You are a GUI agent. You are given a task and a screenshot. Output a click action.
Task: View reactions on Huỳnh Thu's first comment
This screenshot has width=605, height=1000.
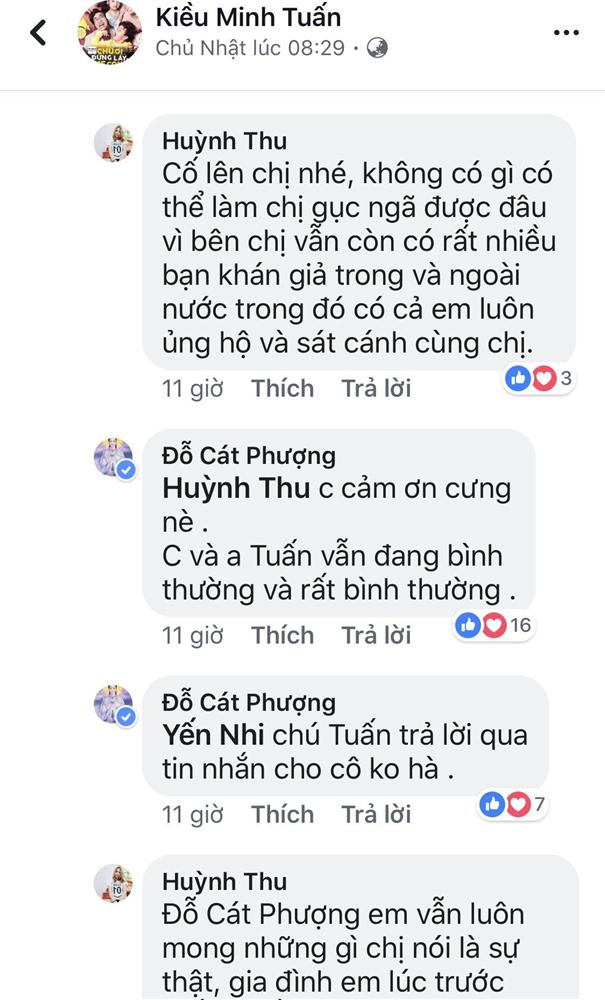539,378
